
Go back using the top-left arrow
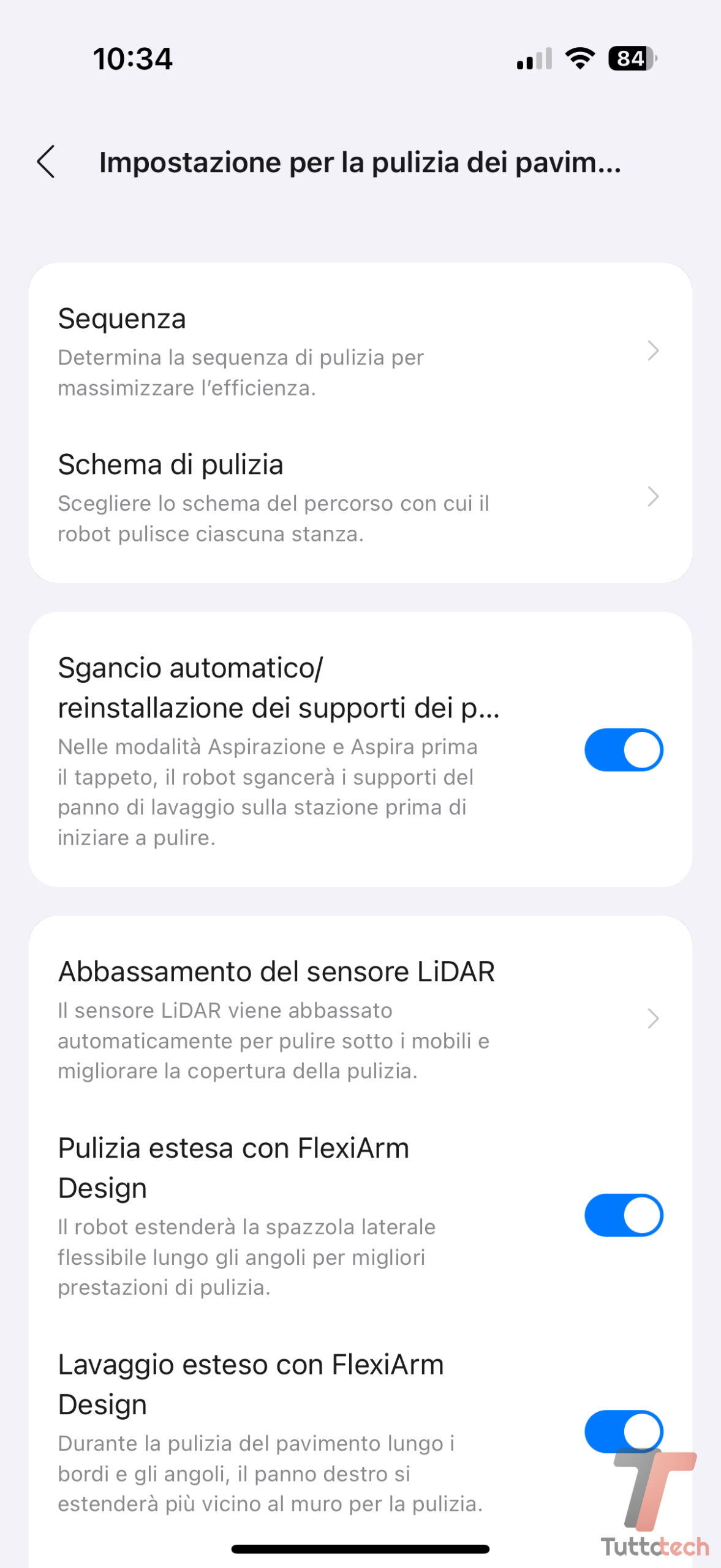click(47, 162)
